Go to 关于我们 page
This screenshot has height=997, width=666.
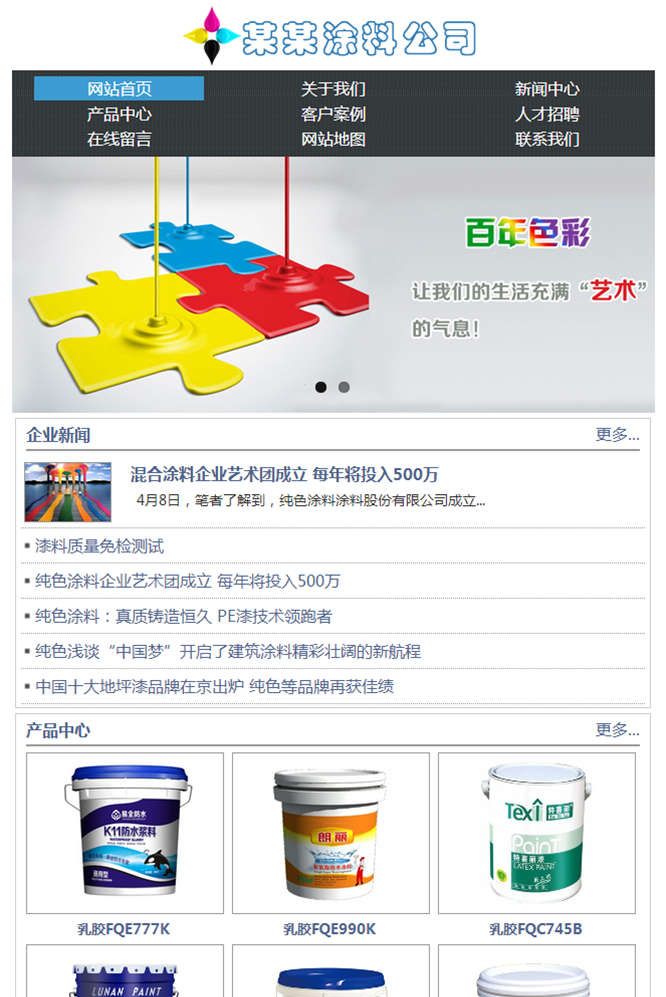point(333,89)
